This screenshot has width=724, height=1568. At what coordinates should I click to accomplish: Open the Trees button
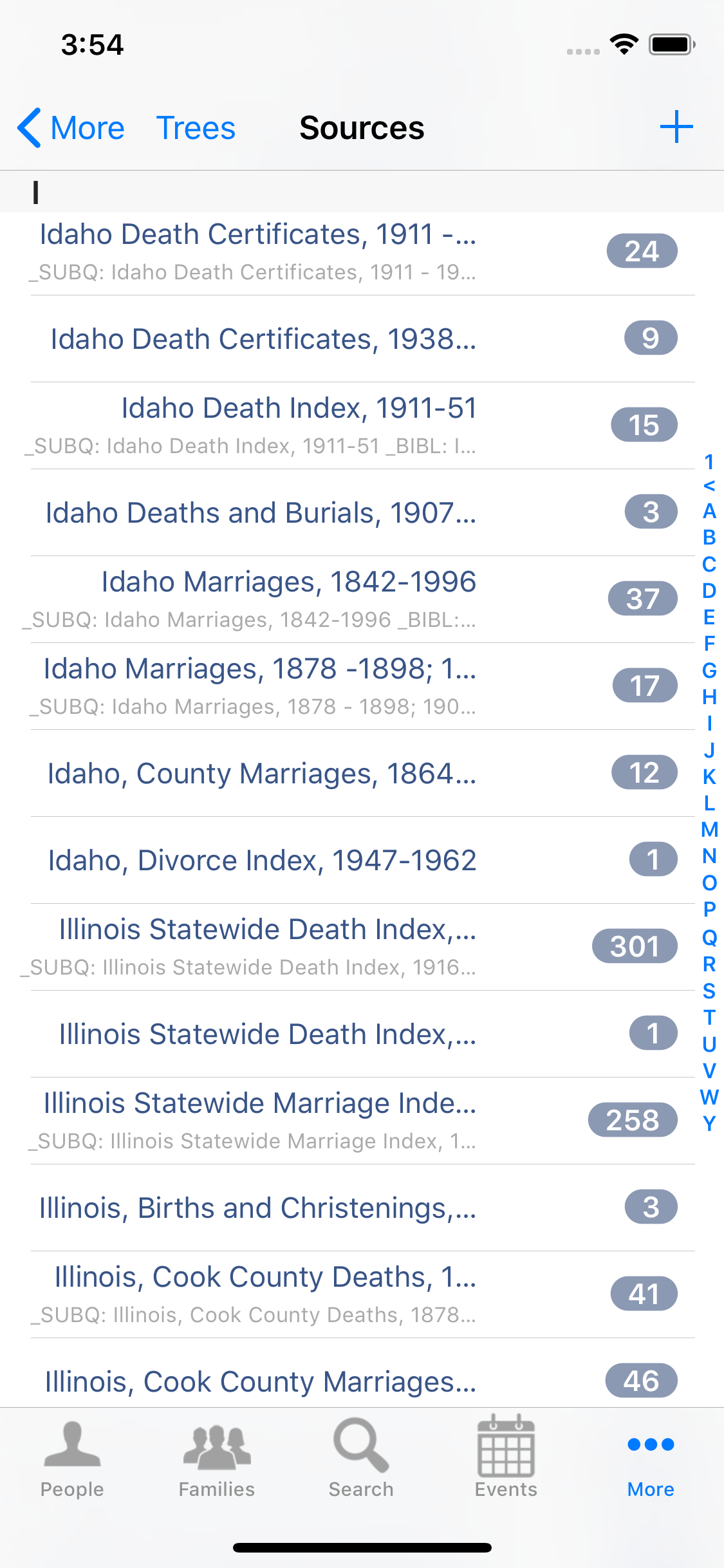coord(196,127)
